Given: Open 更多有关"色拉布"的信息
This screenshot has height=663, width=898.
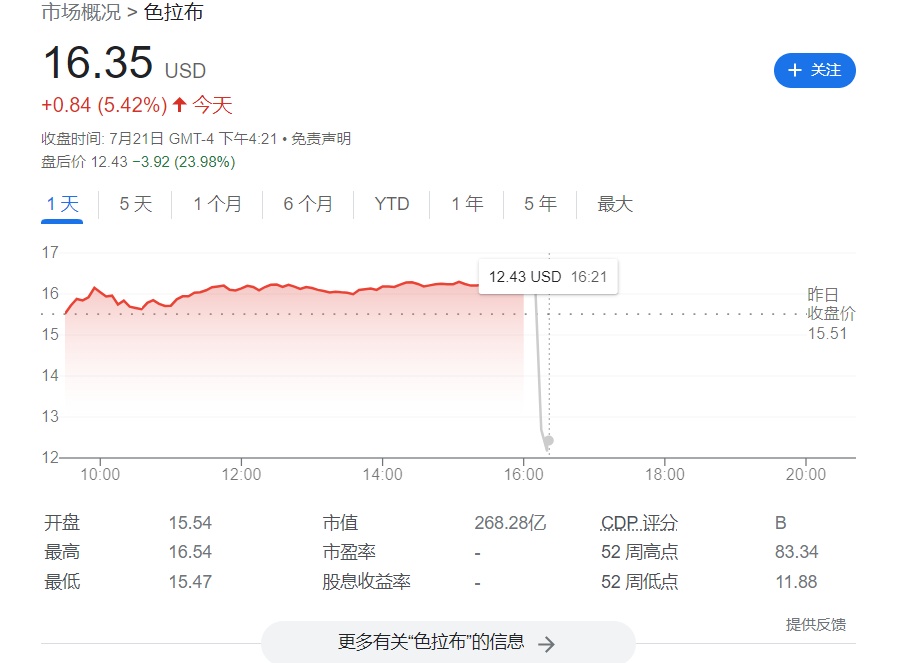Looking at the screenshot, I should point(448,642).
